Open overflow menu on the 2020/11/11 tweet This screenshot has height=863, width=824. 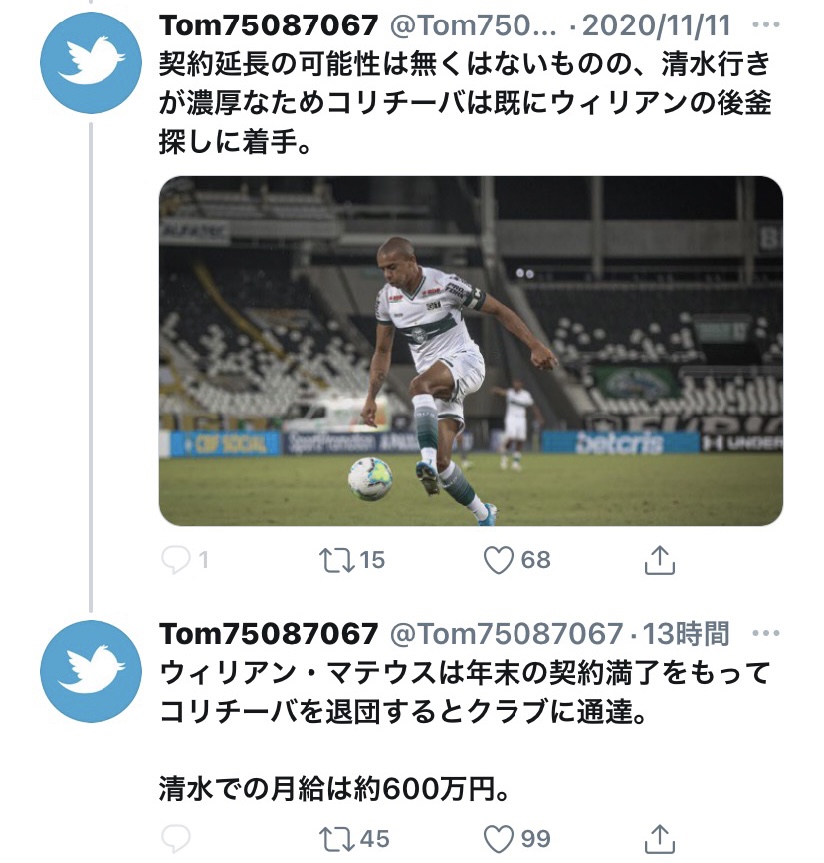766,25
